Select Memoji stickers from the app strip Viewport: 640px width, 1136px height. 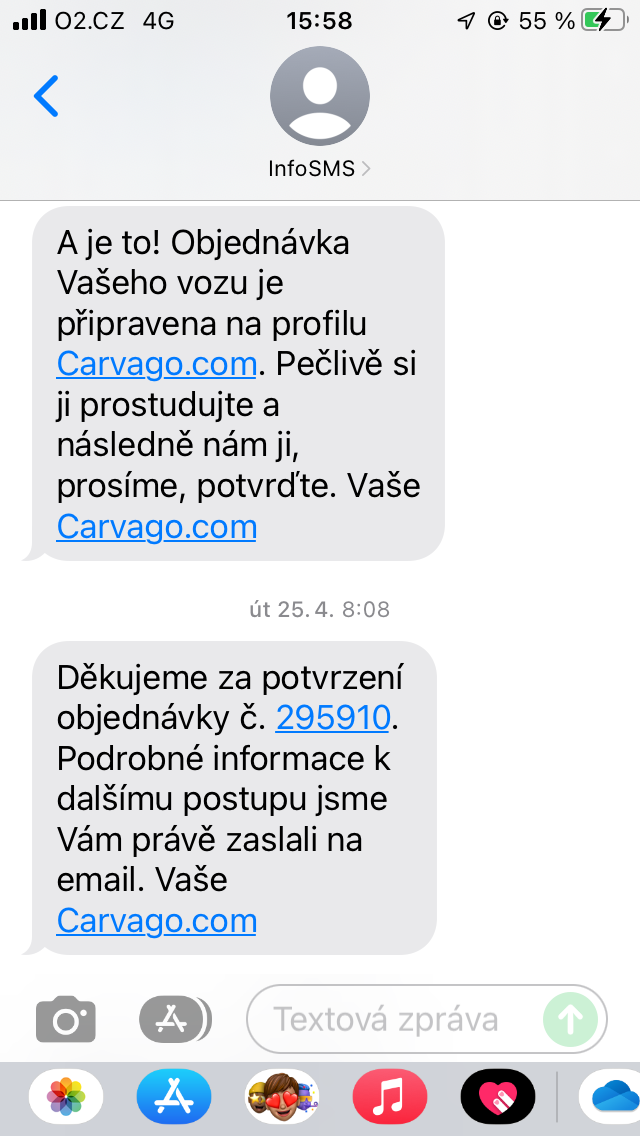click(281, 1097)
